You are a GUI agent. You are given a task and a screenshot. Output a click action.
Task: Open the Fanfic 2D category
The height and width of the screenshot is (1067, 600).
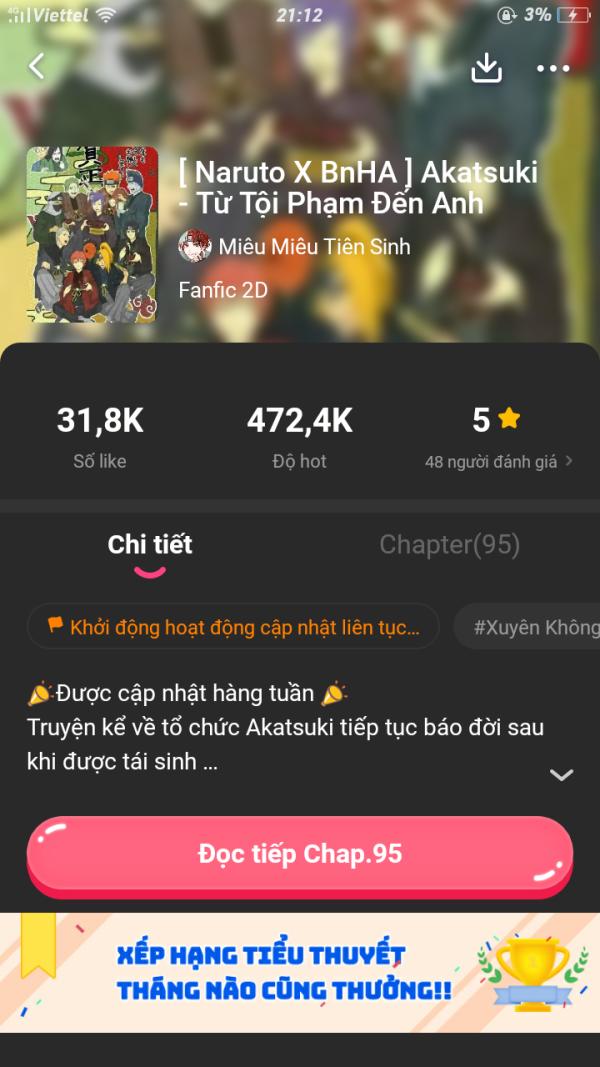coord(223,290)
